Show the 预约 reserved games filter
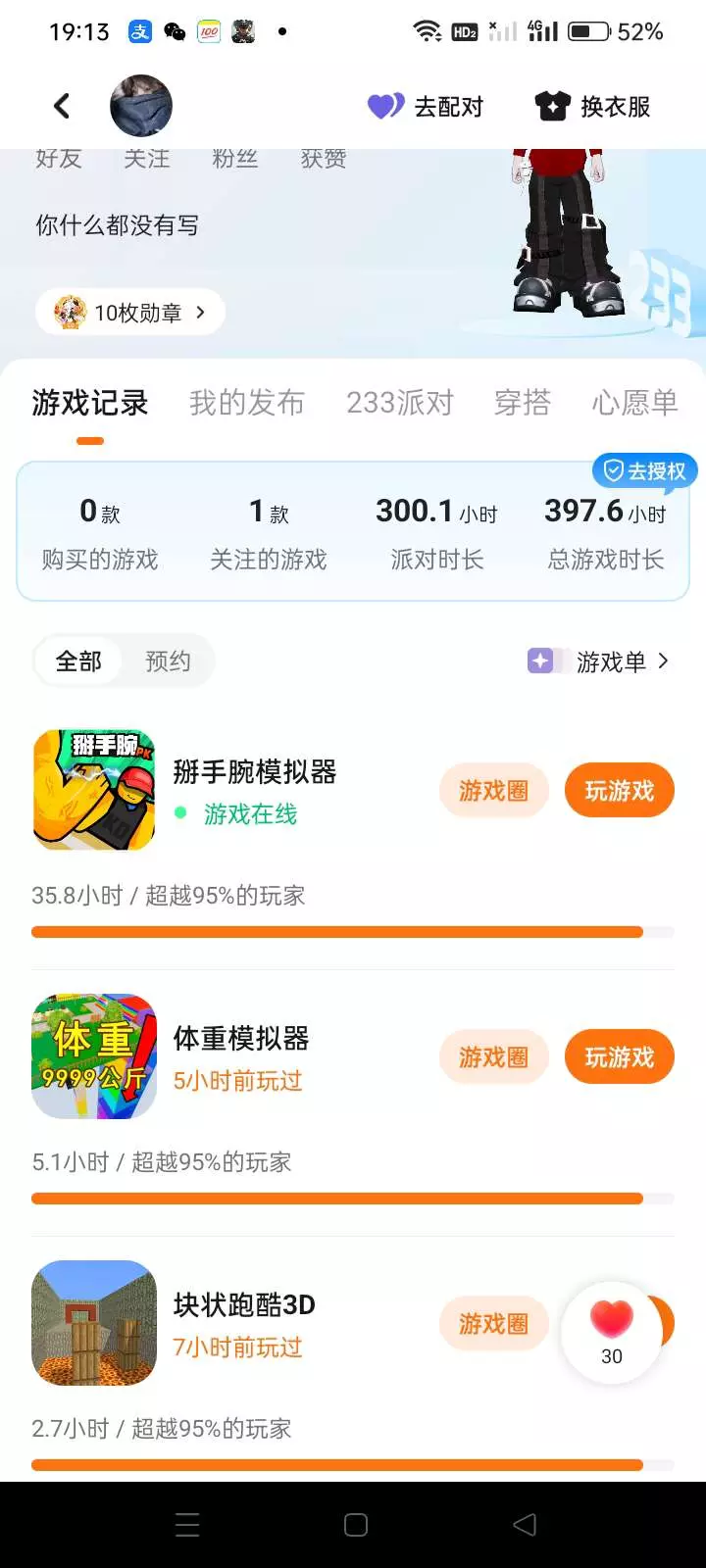The image size is (706, 1568). pyautogui.click(x=168, y=661)
